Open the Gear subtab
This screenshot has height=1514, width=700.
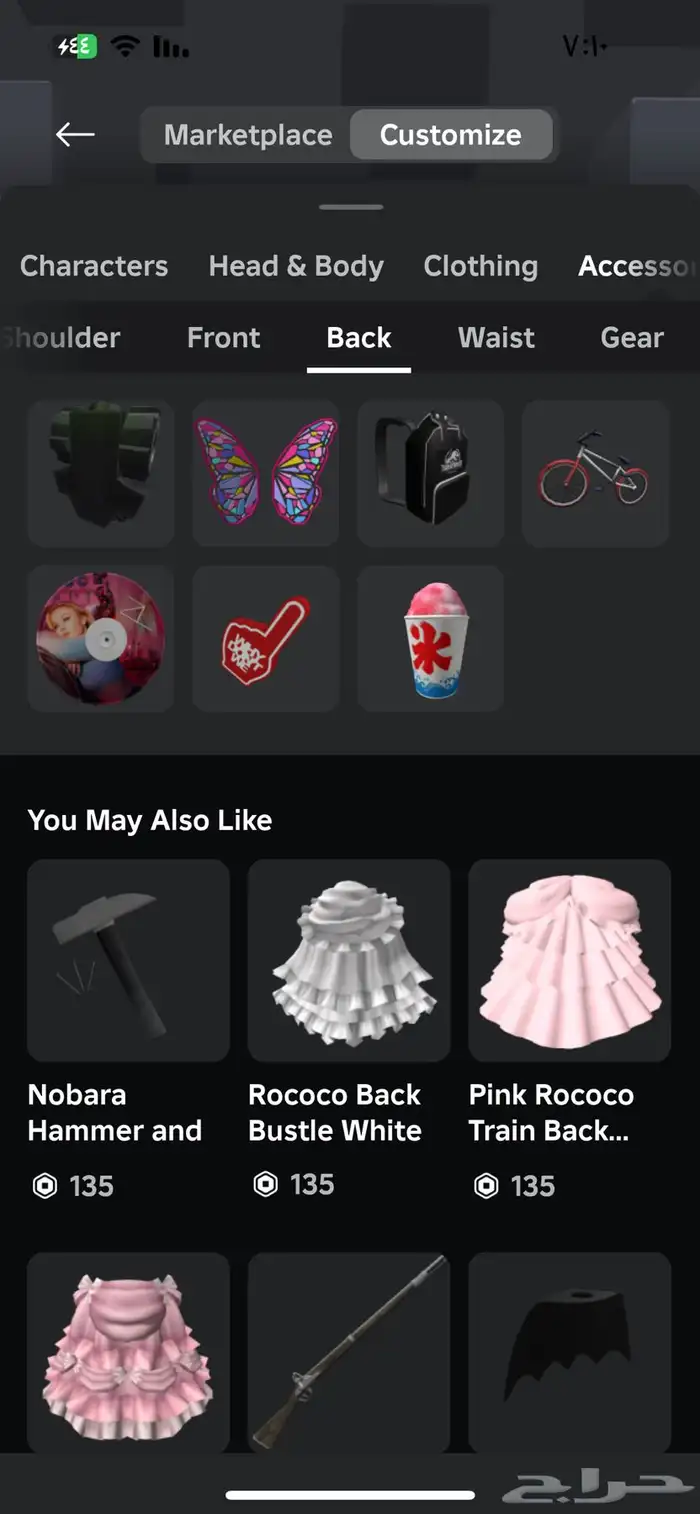point(631,338)
